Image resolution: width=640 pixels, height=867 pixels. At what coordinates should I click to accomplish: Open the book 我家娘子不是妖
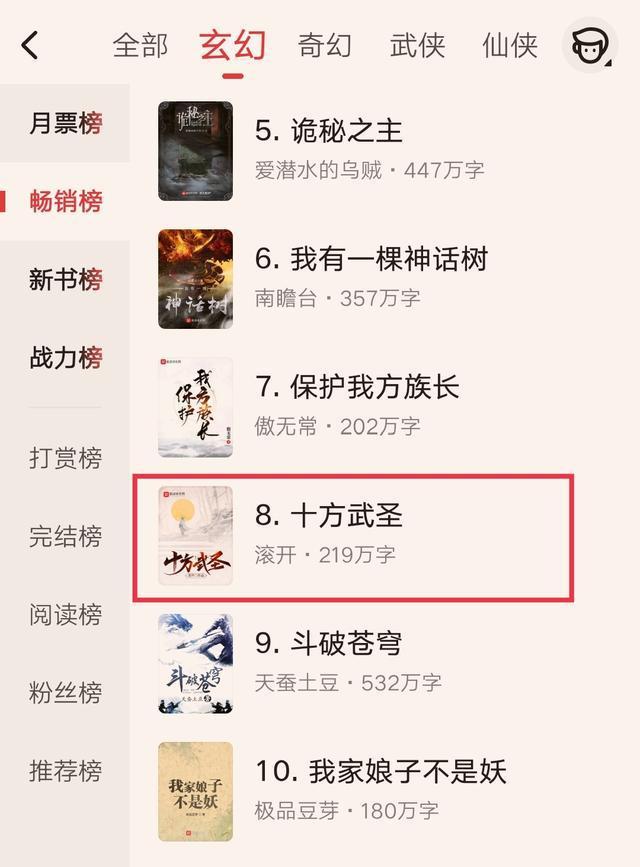(x=380, y=772)
